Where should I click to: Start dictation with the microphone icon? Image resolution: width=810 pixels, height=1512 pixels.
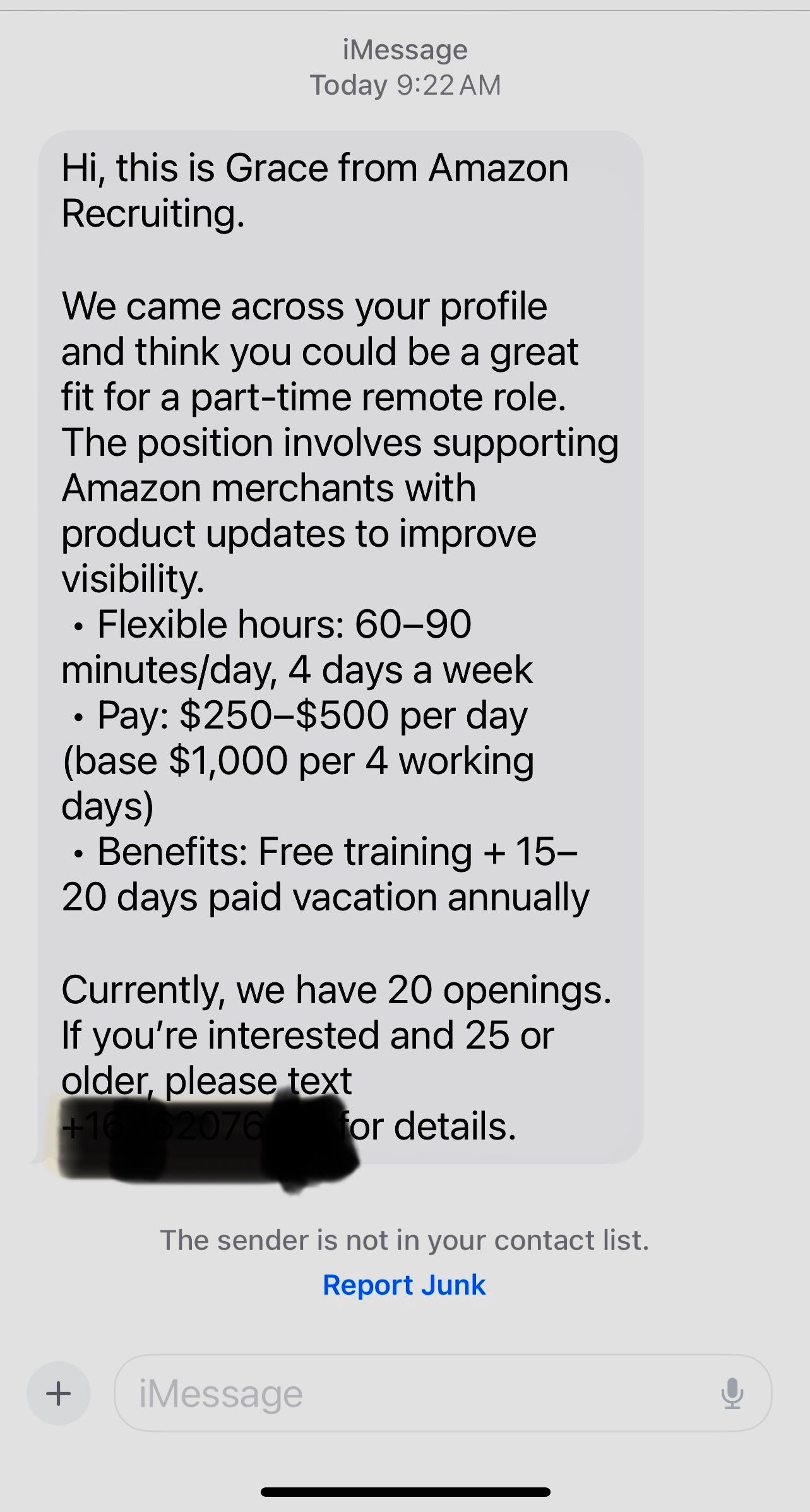[732, 1393]
